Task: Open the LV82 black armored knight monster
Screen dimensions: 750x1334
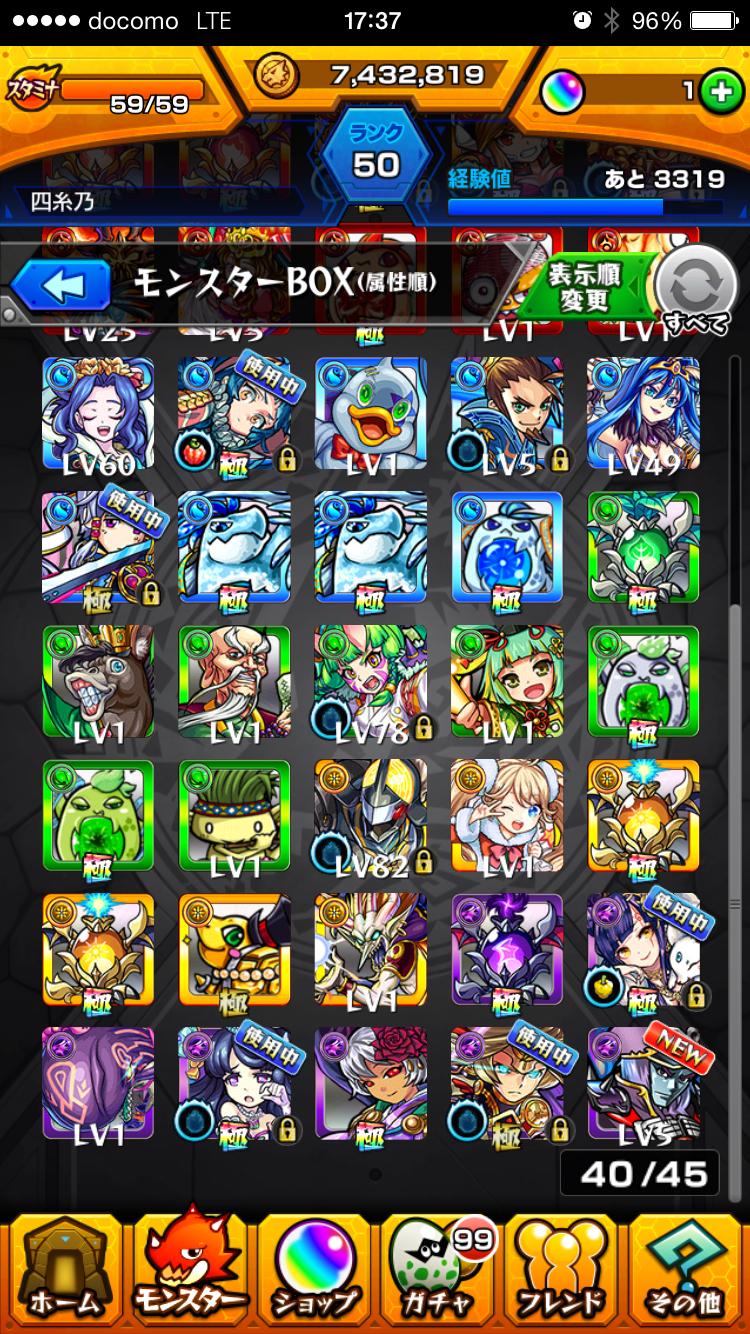Action: [x=371, y=816]
